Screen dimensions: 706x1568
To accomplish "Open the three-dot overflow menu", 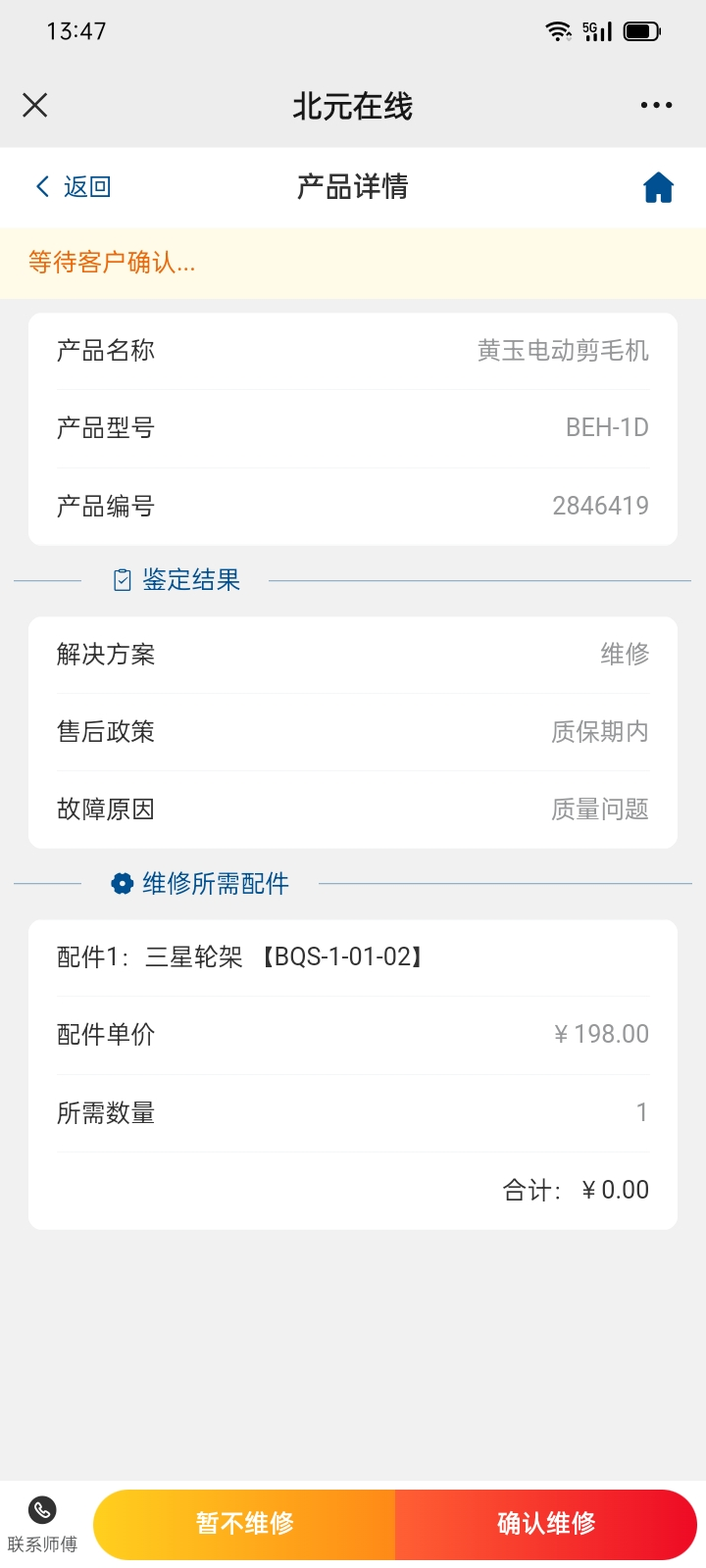I will (x=656, y=105).
